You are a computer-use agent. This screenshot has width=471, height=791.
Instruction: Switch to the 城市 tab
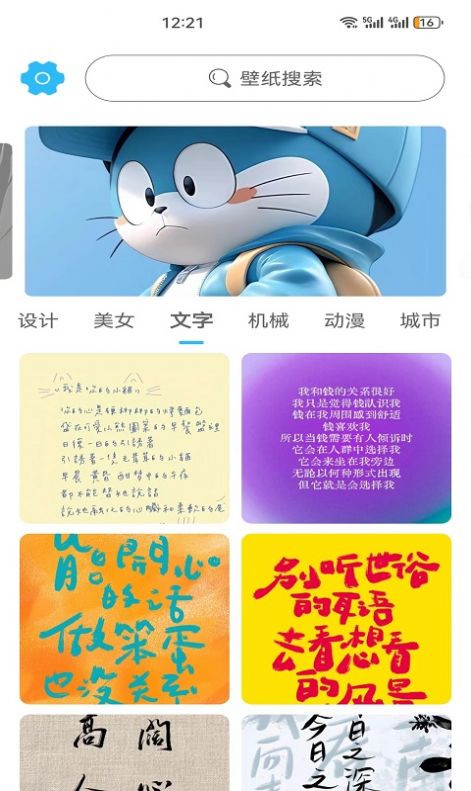pos(420,321)
